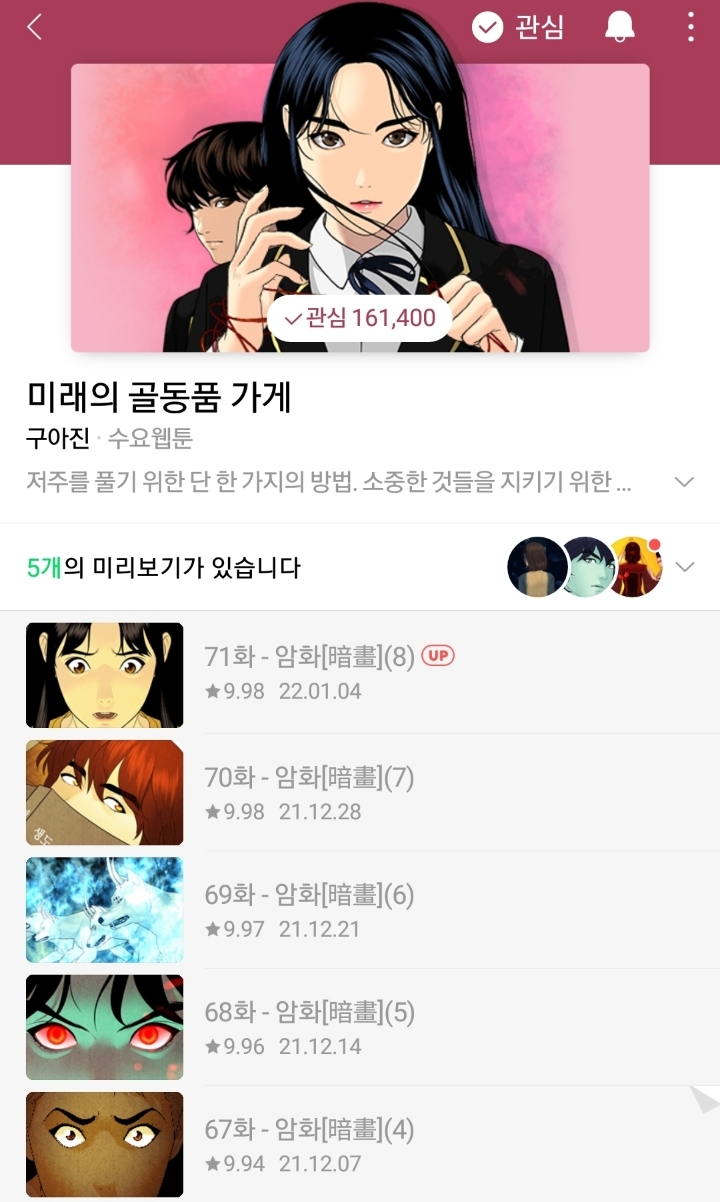Tap the wolf thumbnail of episode 69
This screenshot has height=1202, width=720.
coord(105,910)
